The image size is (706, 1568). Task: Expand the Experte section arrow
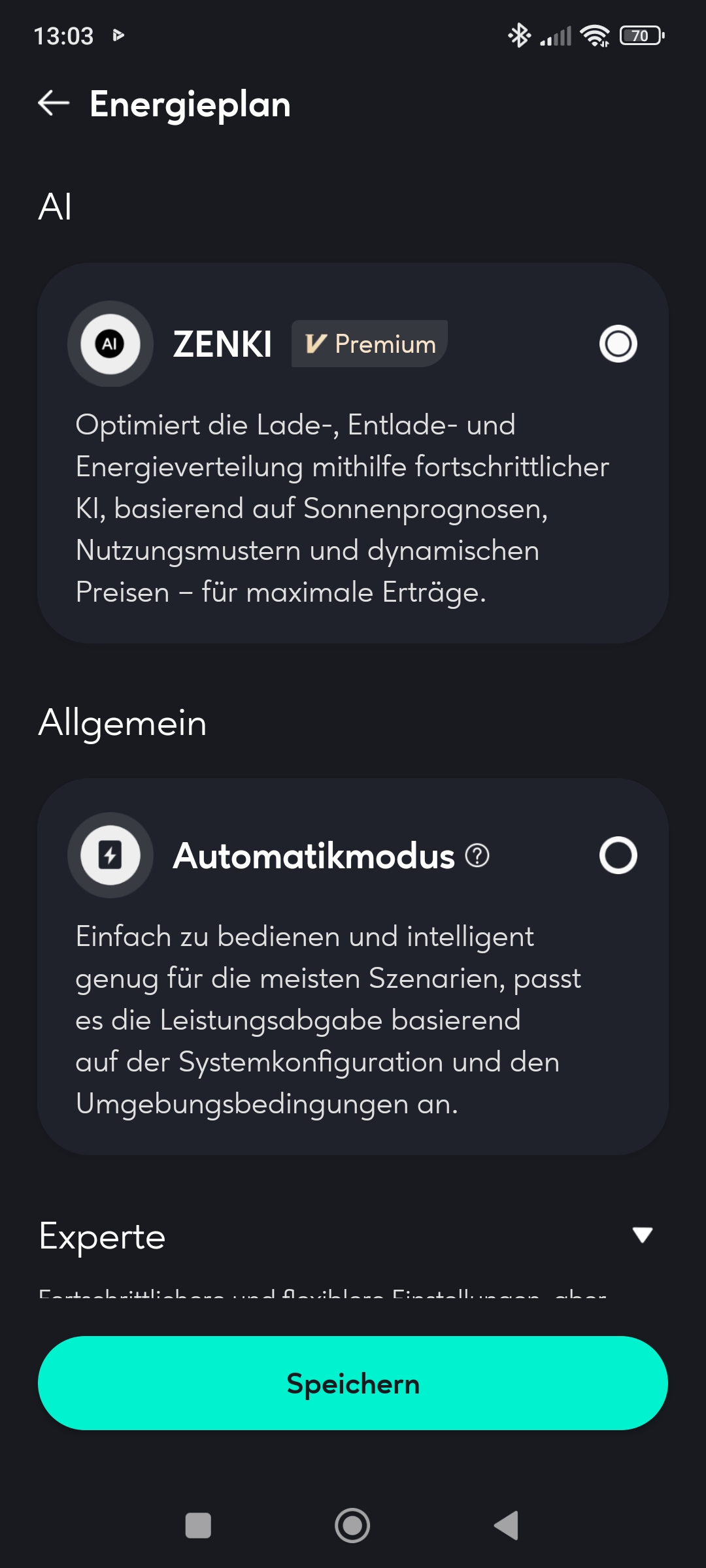point(643,1235)
